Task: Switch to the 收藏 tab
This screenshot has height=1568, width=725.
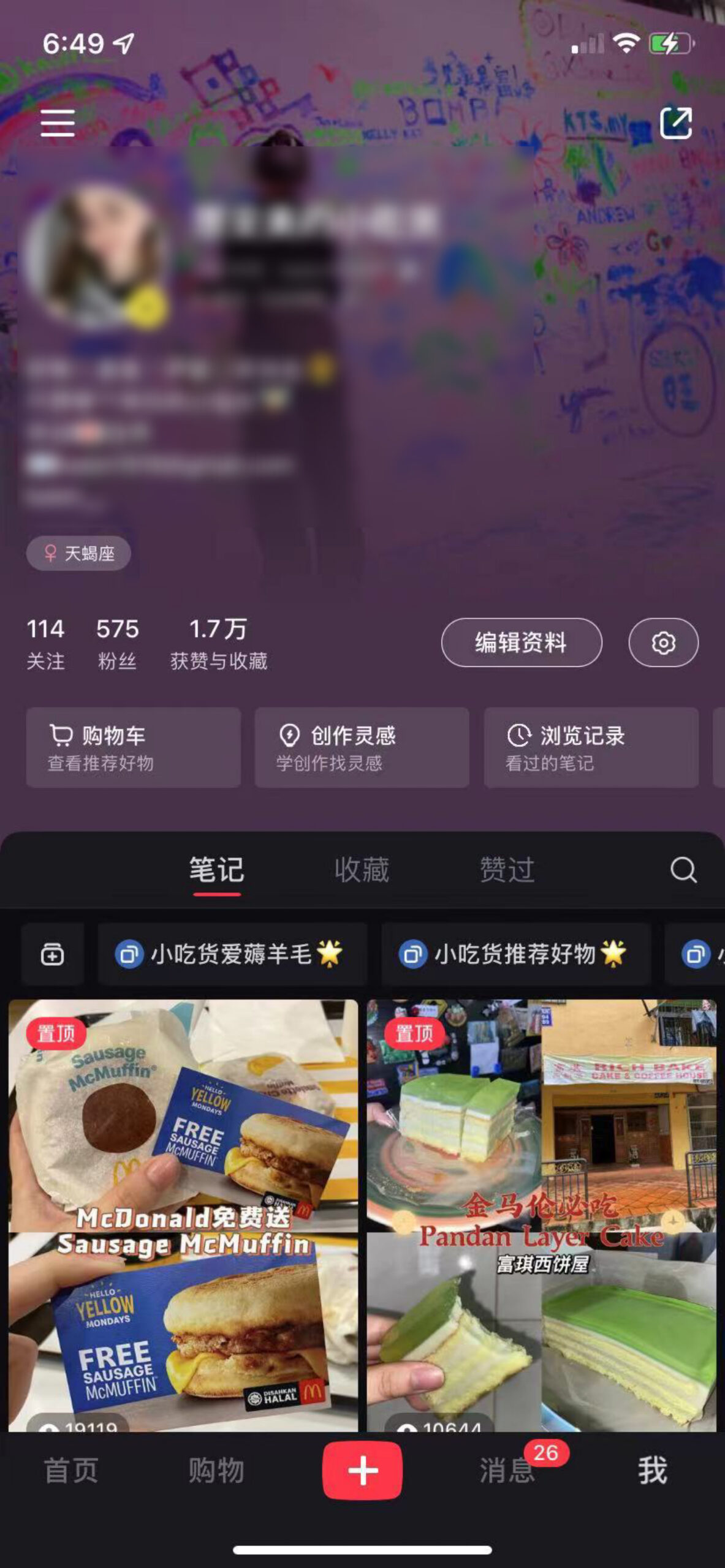Action: [362, 870]
